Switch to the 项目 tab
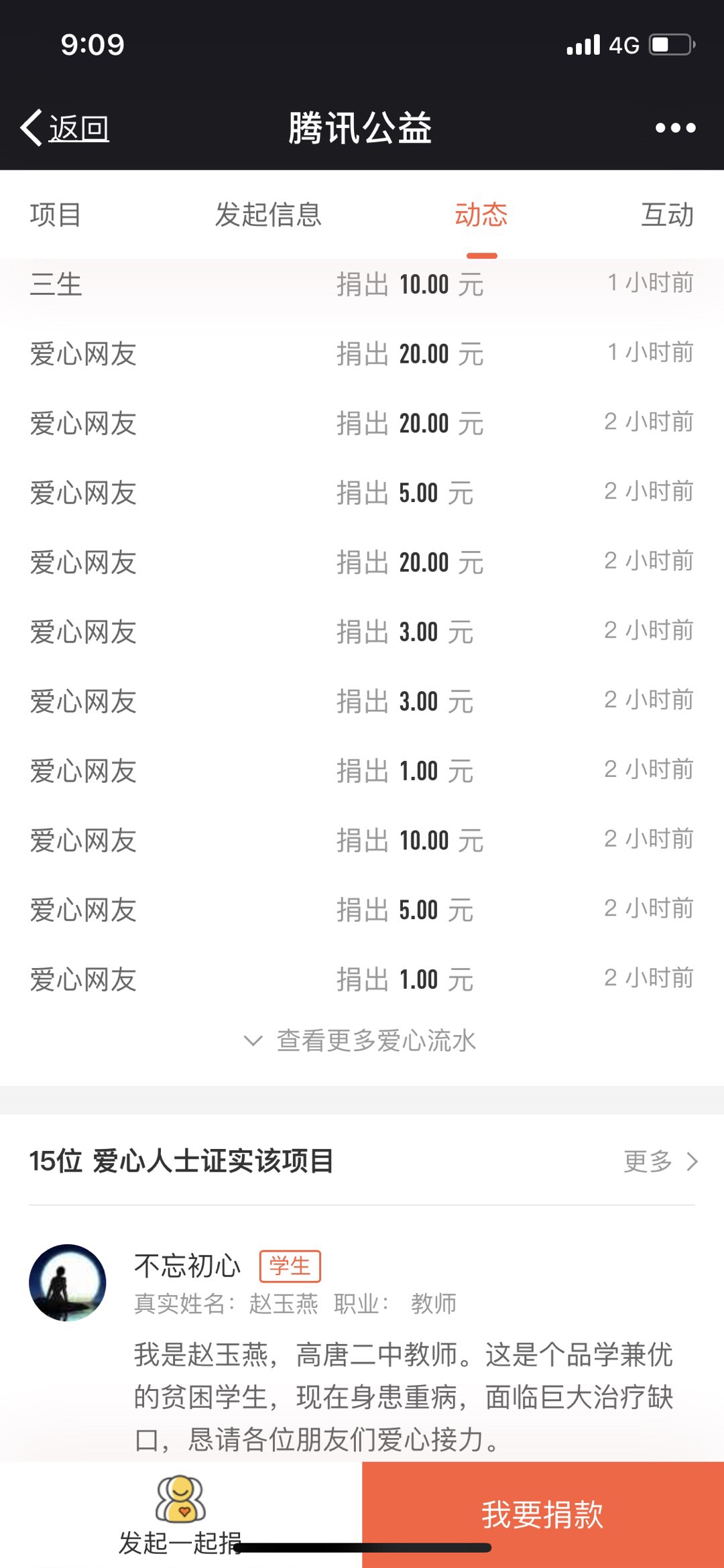Image resolution: width=724 pixels, height=1568 pixels. (x=56, y=215)
